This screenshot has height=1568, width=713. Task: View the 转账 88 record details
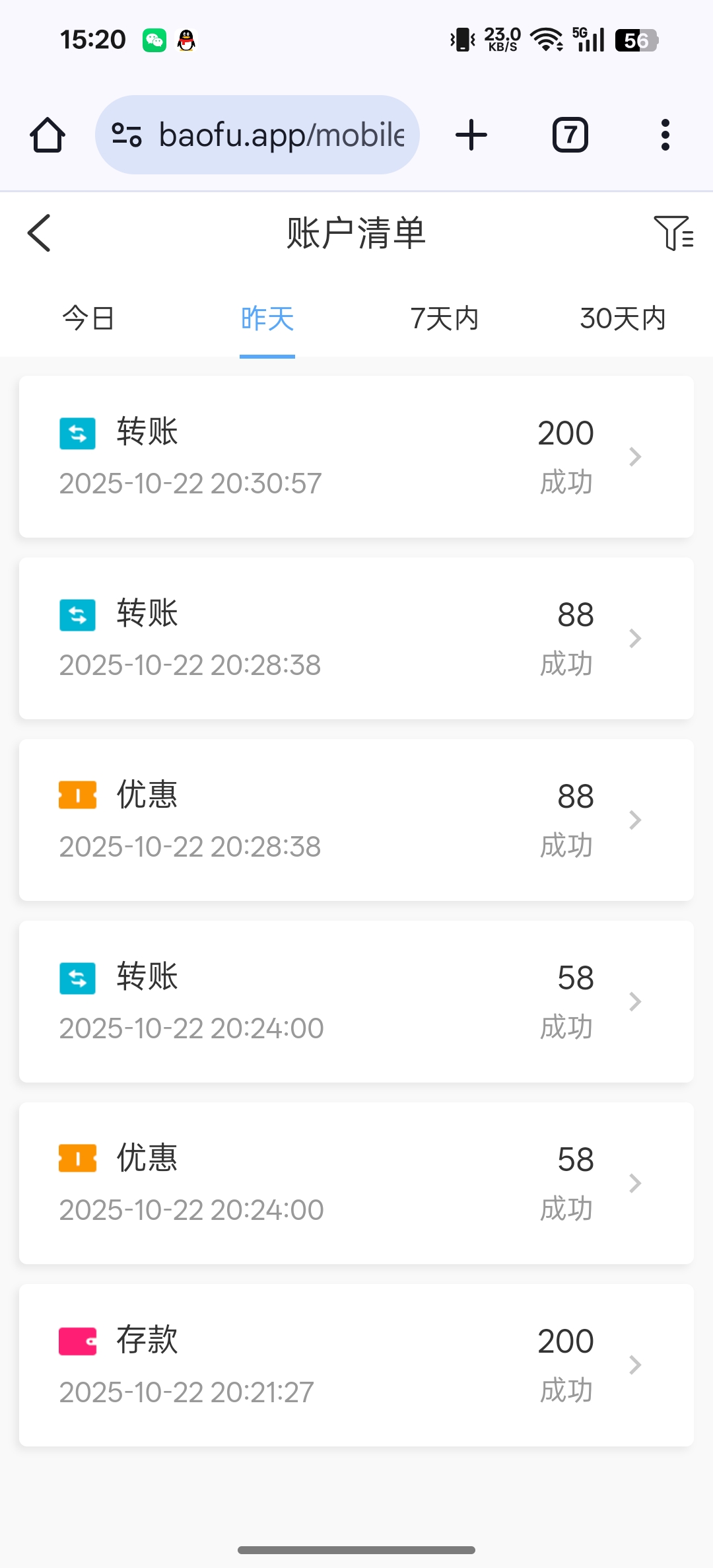[x=356, y=638]
